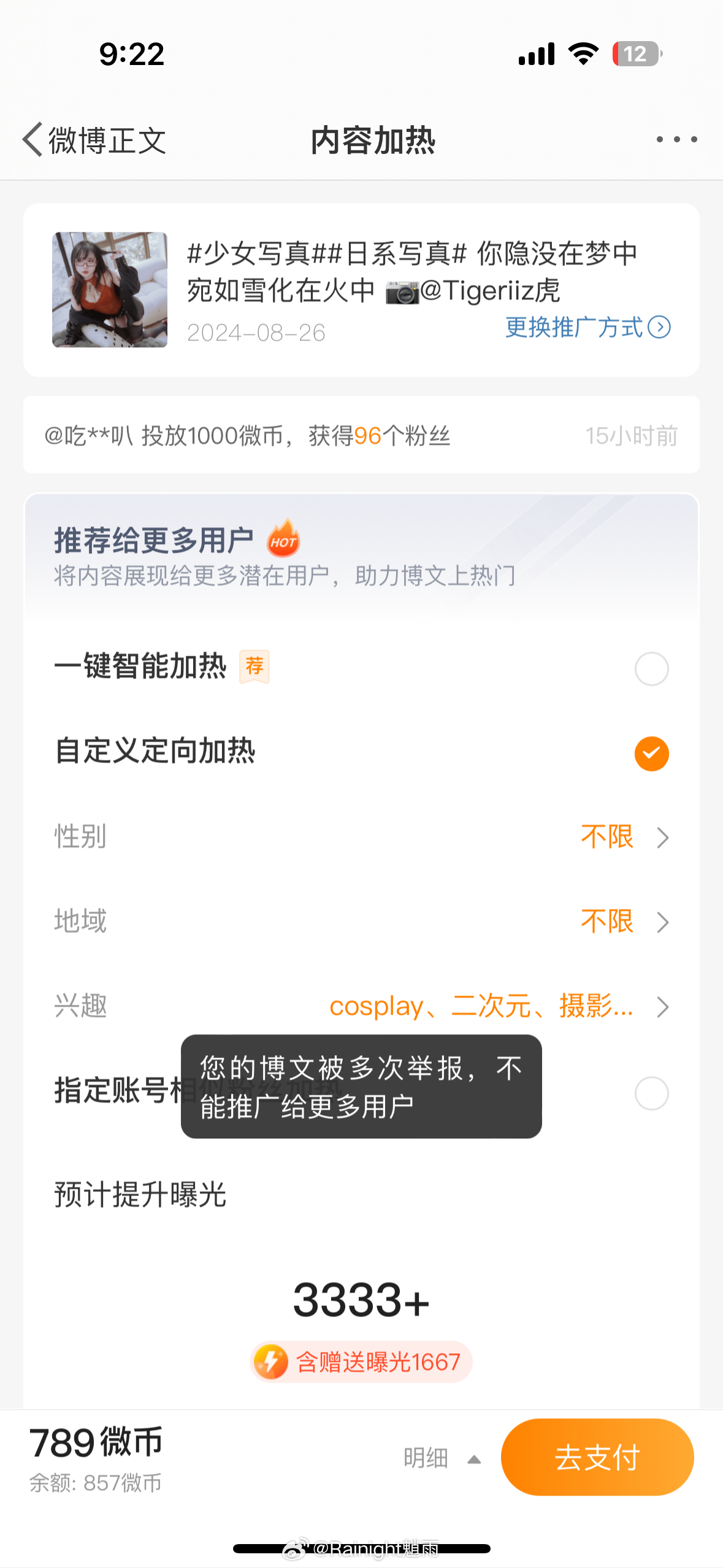The width and height of the screenshot is (723, 1568).
Task: Open the three-dot overflow menu
Action: point(676,140)
